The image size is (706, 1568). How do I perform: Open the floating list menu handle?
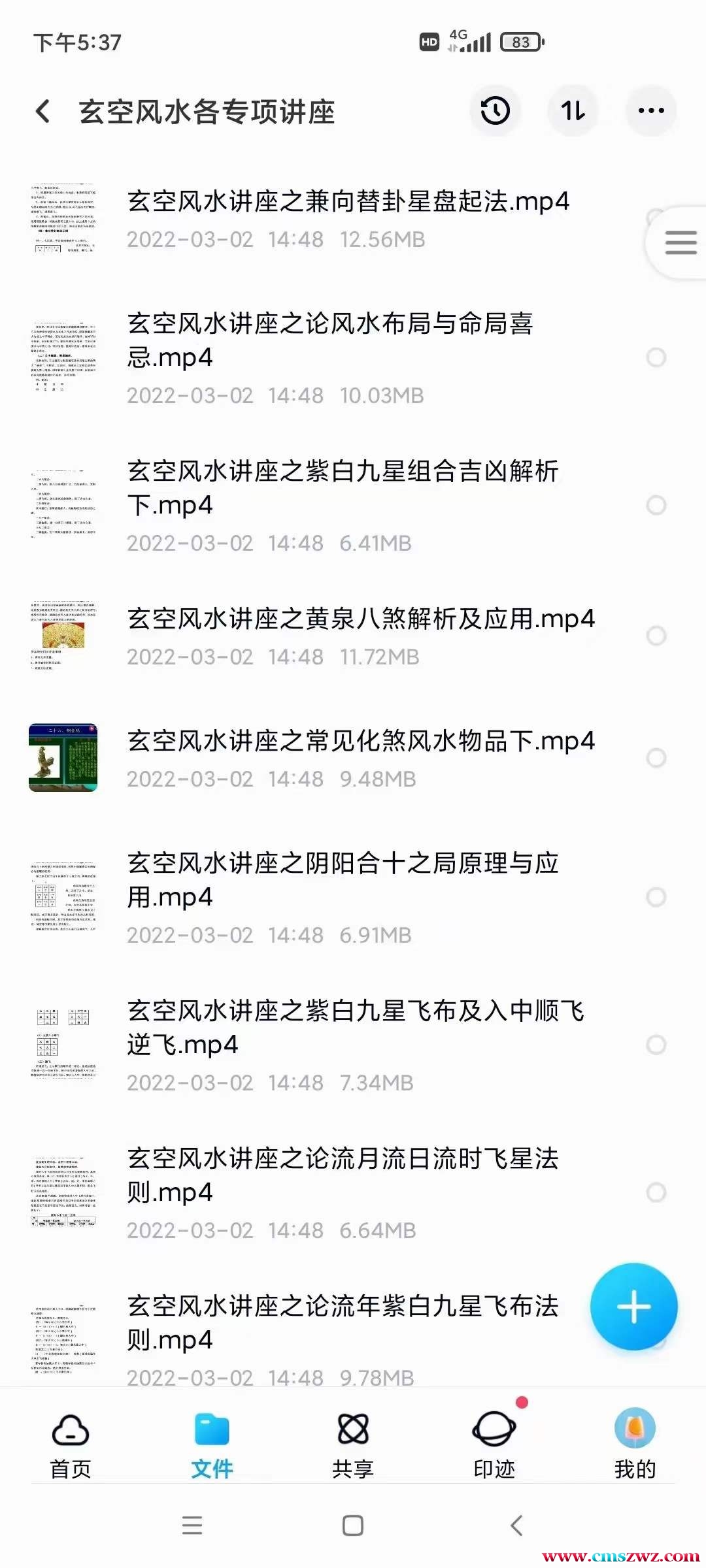[x=680, y=243]
